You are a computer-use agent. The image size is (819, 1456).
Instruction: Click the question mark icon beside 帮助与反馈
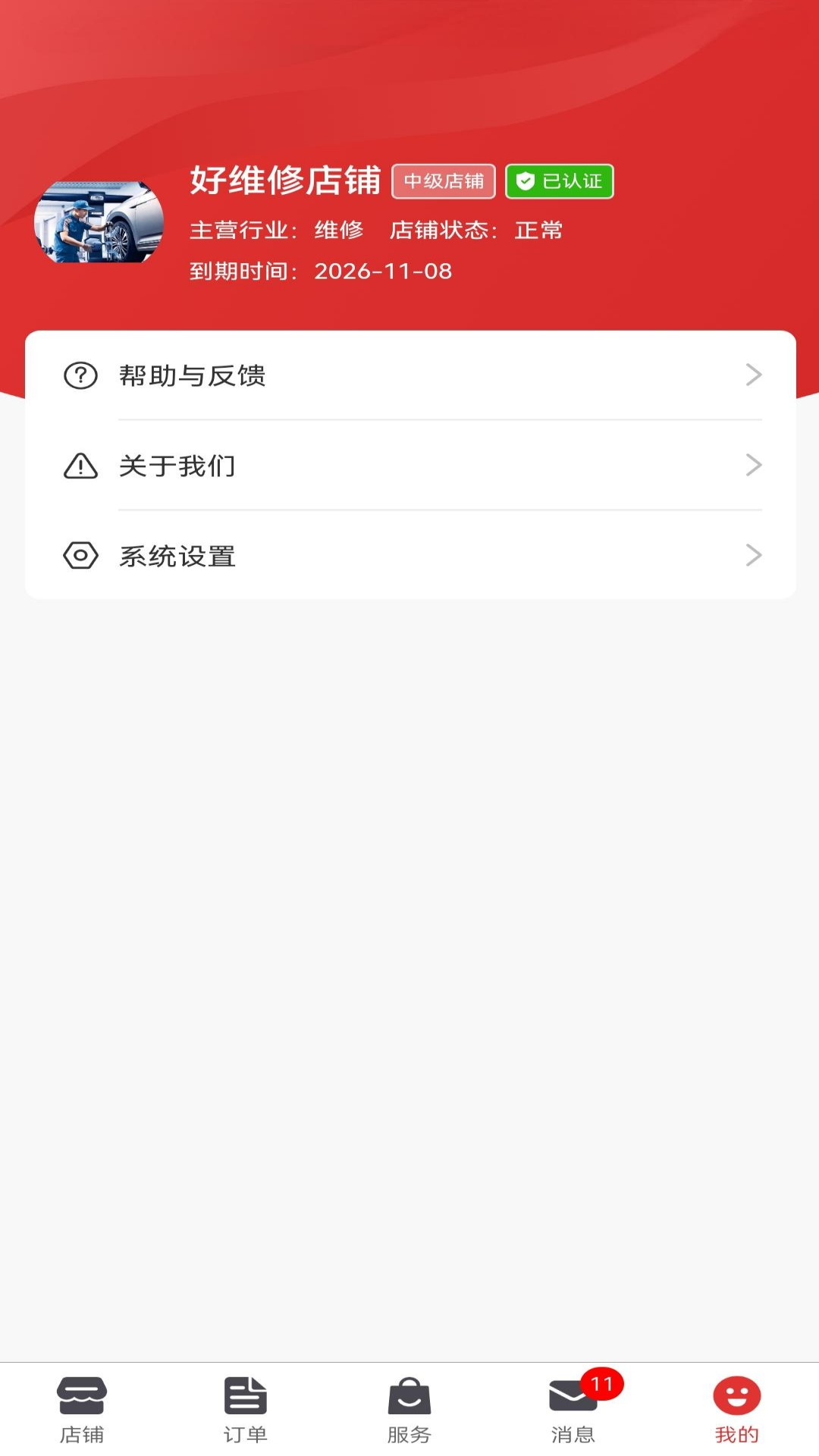pyautogui.click(x=80, y=375)
